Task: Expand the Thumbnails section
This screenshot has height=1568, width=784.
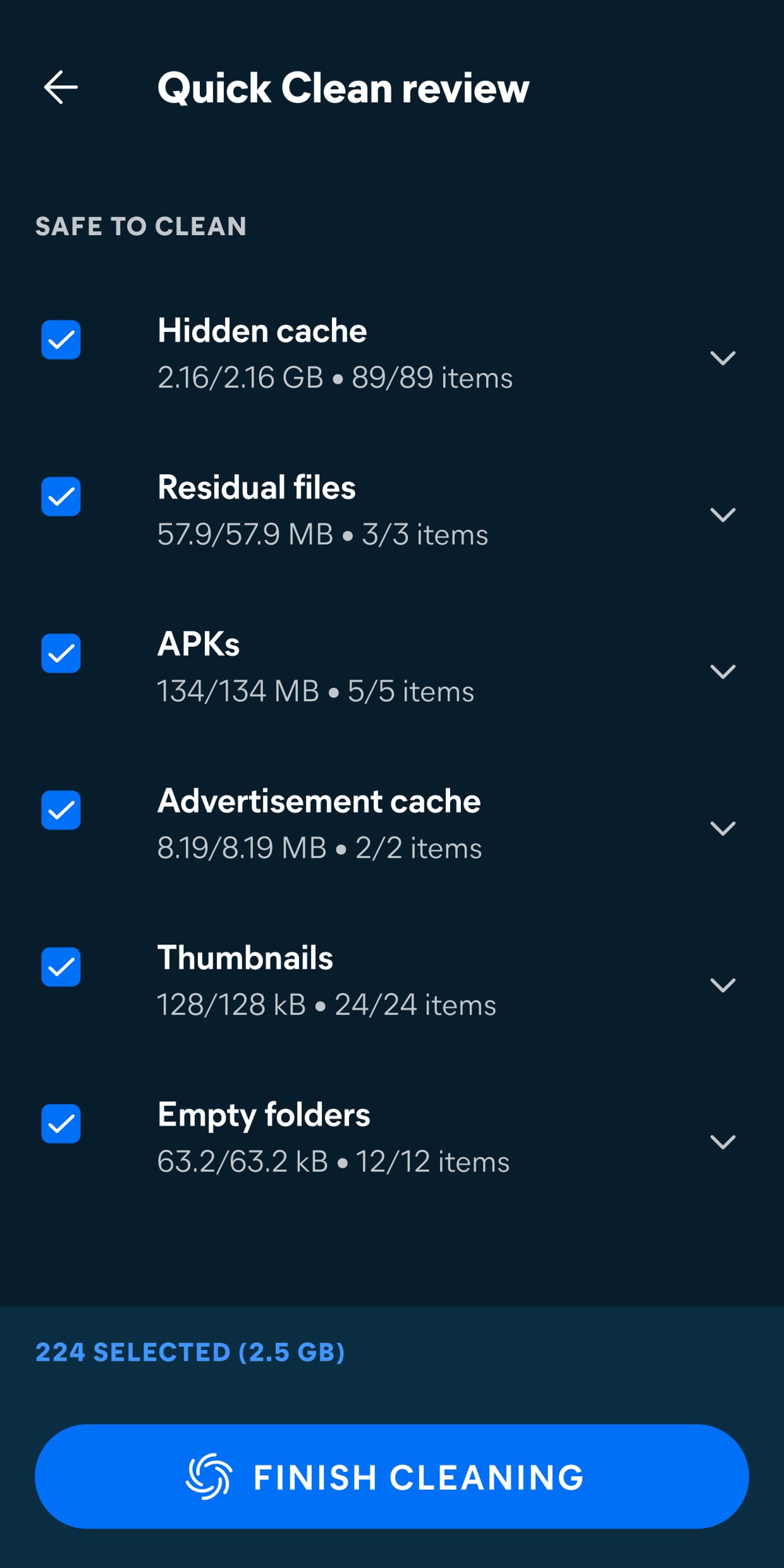Action: click(x=724, y=985)
